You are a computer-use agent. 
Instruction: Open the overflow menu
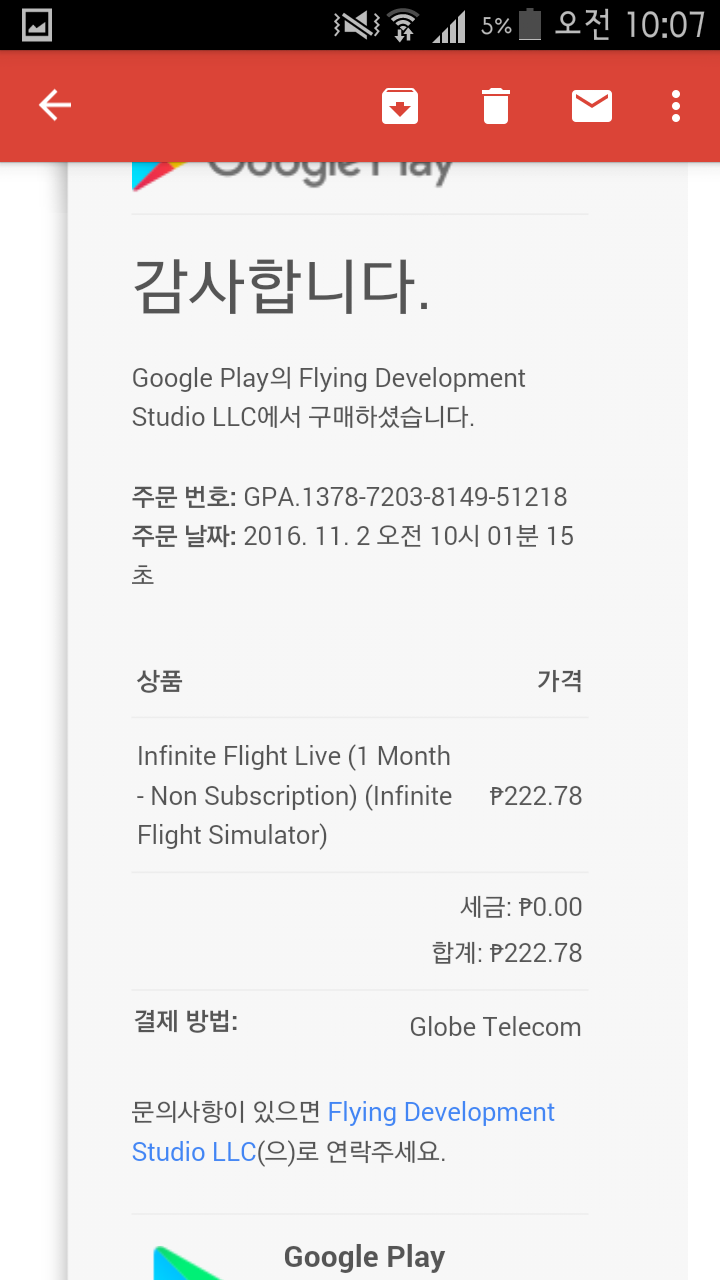(x=677, y=105)
